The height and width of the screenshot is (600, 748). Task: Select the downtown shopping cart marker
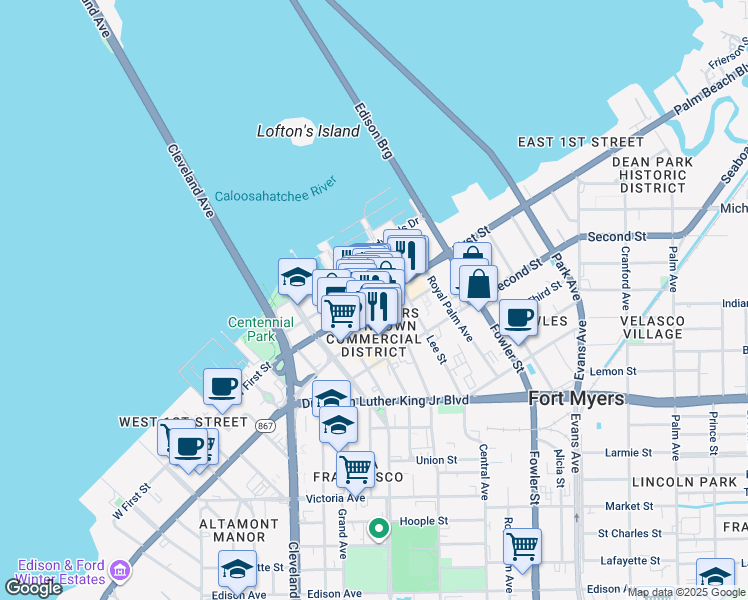[x=341, y=317]
